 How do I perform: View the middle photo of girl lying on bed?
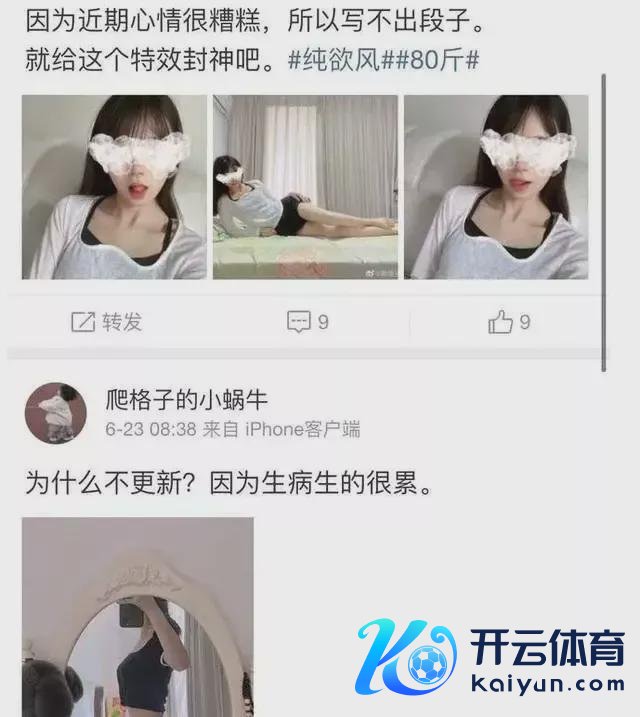point(305,187)
